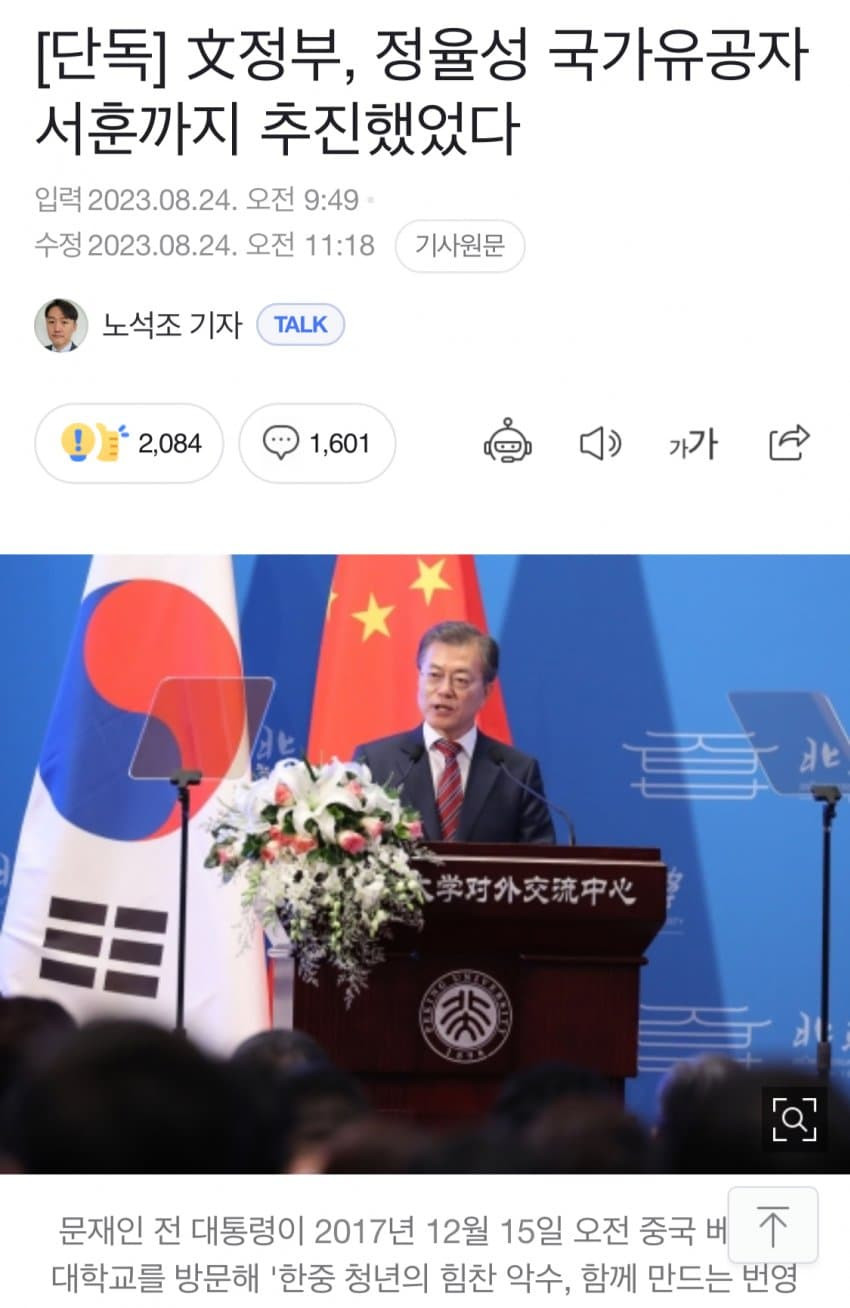Share this article
Image resolution: width=850 pixels, height=1308 pixels.
(788, 443)
